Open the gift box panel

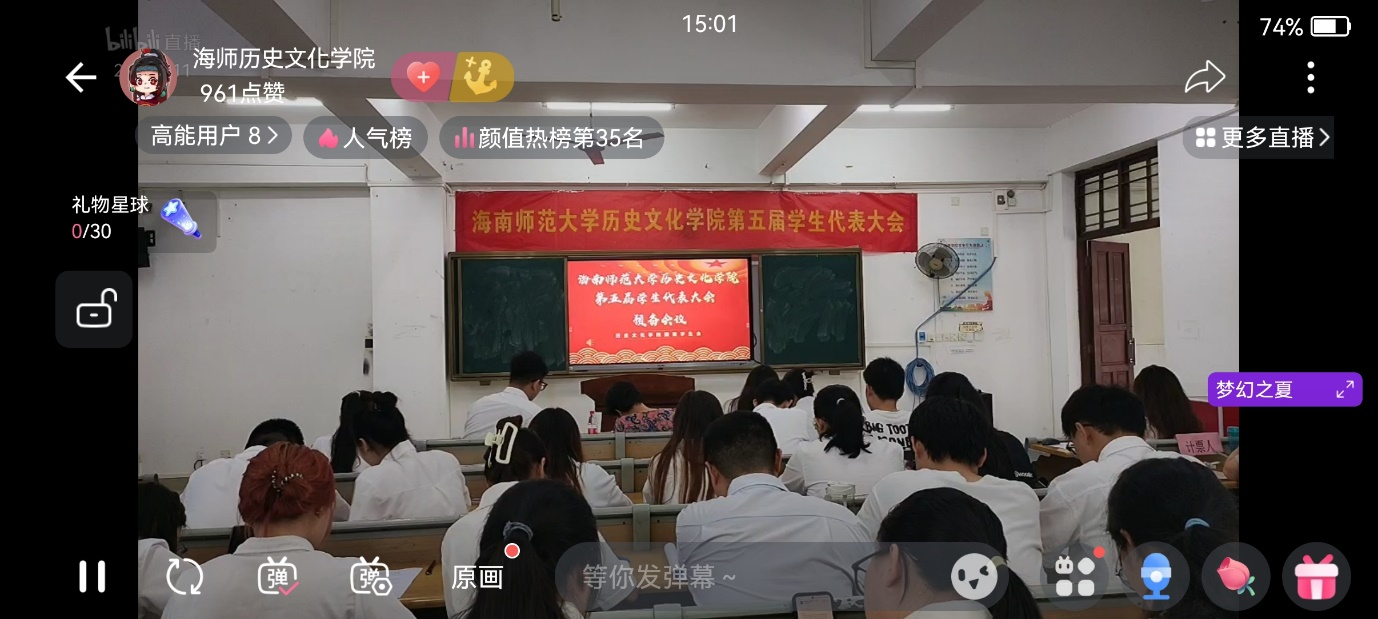pos(1316,577)
